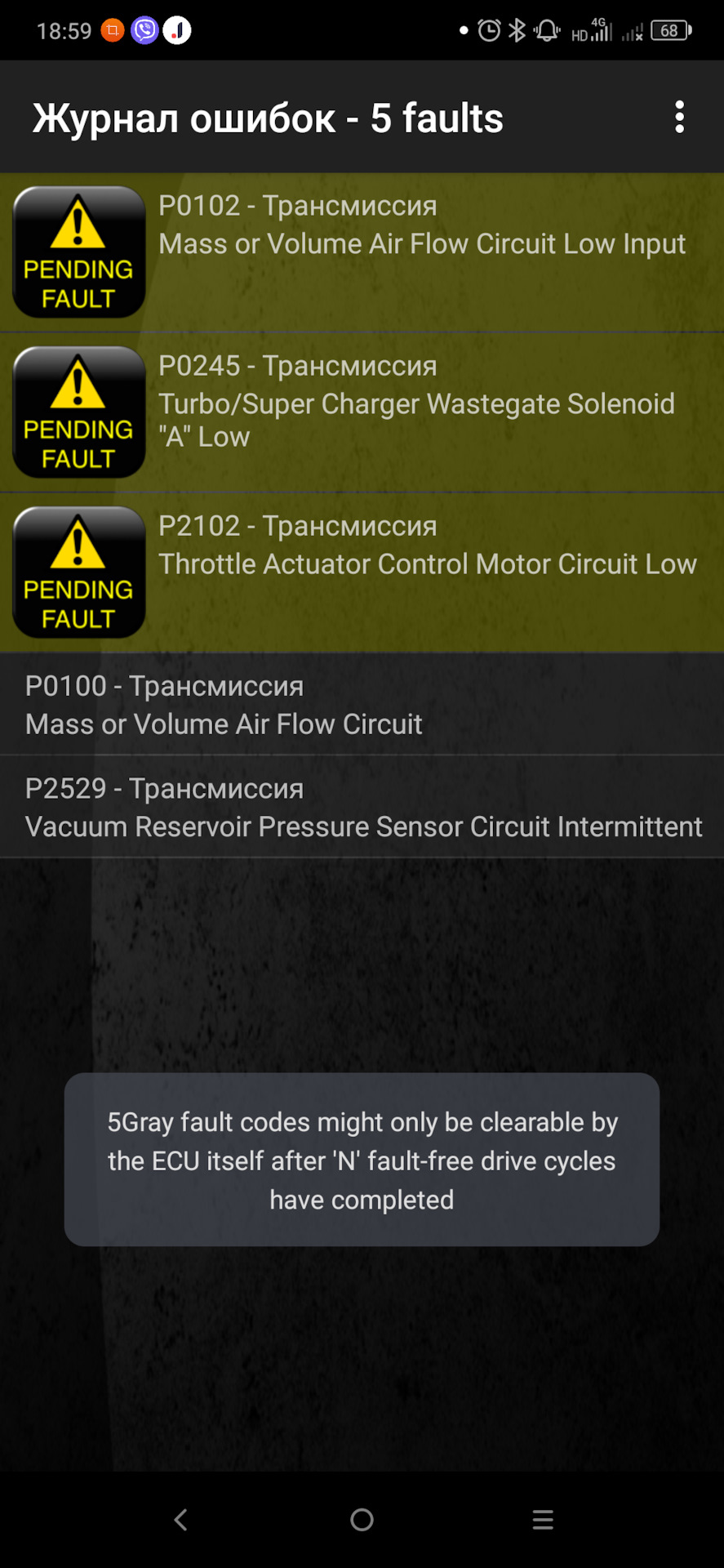
Task: Open the three-dot overflow menu
Action: pyautogui.click(x=679, y=118)
